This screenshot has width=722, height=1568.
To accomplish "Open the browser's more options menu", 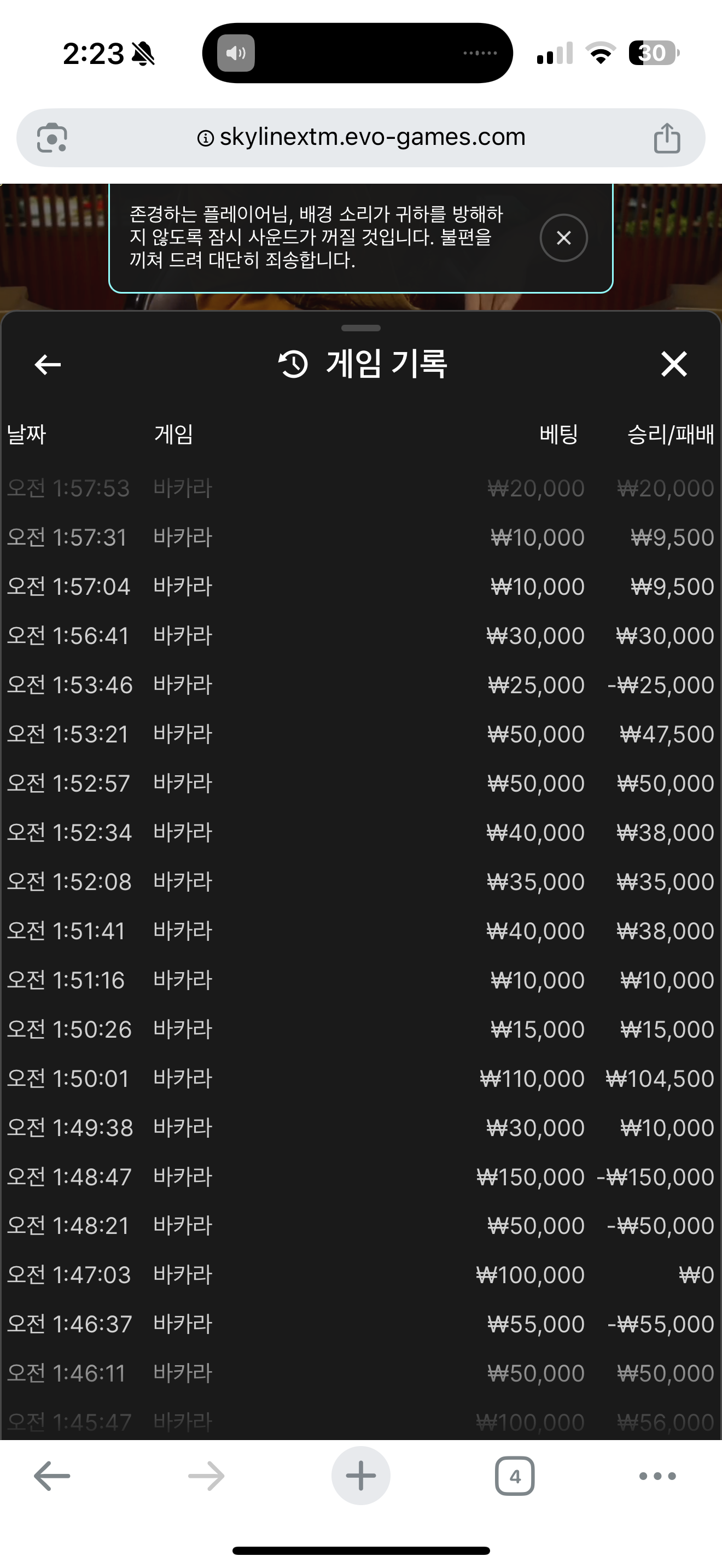I will [657, 1476].
